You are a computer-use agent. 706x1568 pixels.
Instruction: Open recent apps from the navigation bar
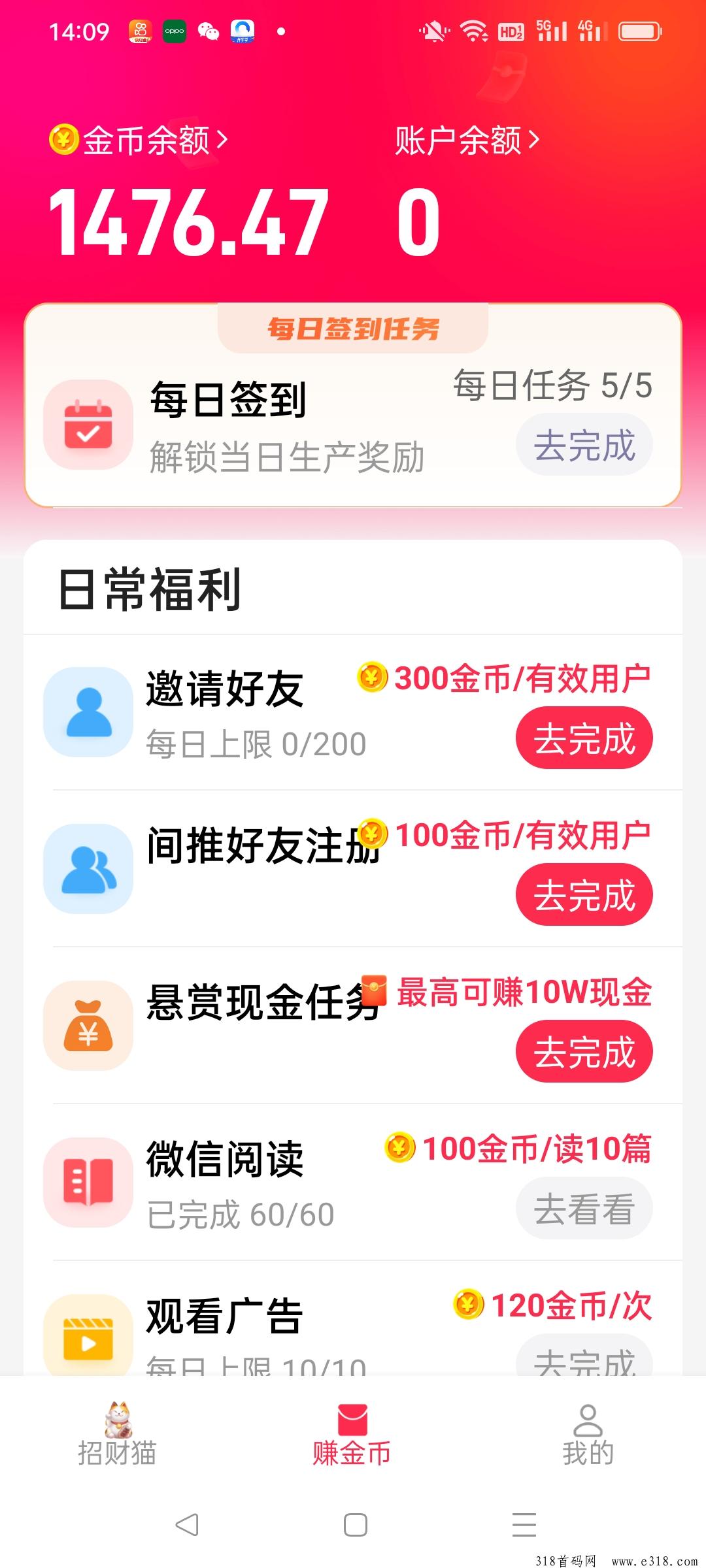(524, 1525)
